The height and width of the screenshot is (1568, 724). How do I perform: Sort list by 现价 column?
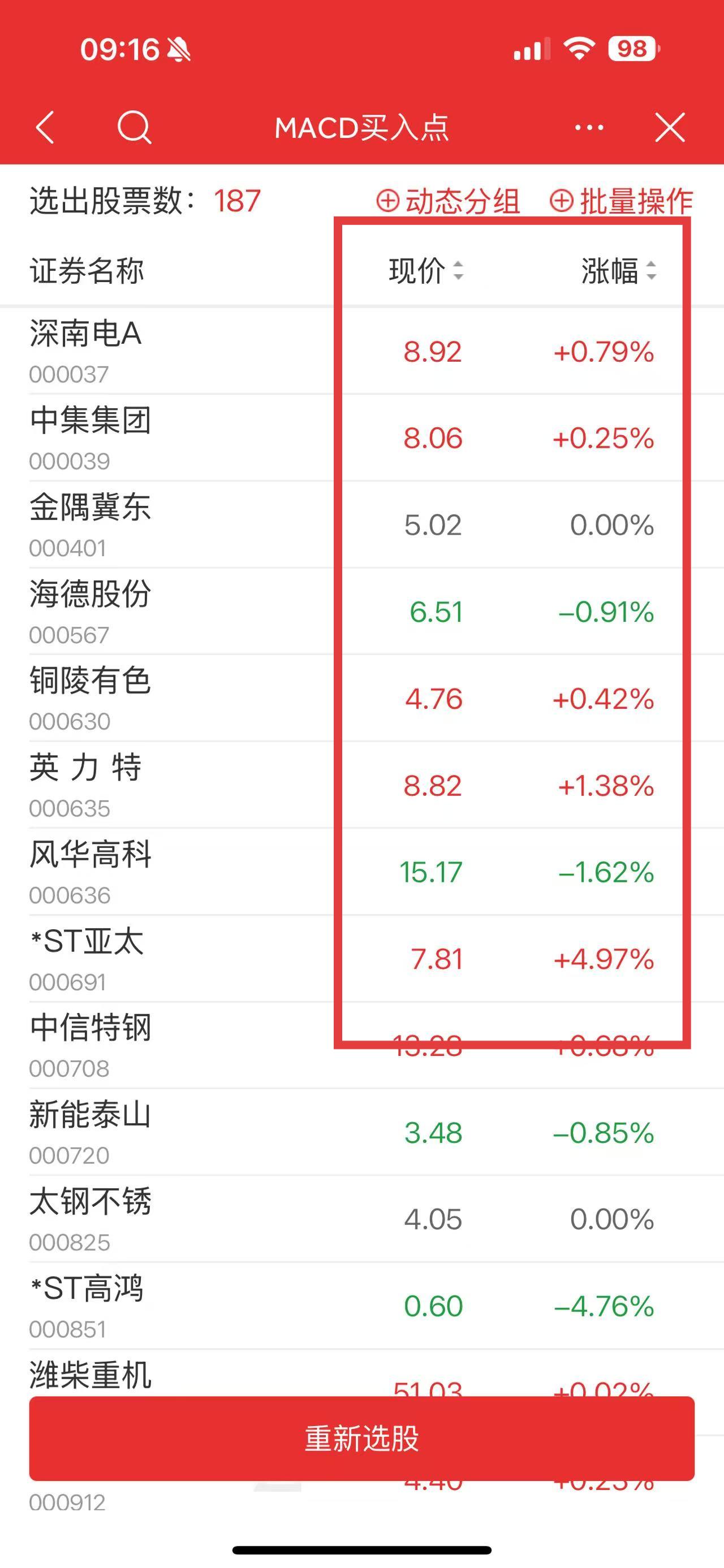[x=425, y=271]
